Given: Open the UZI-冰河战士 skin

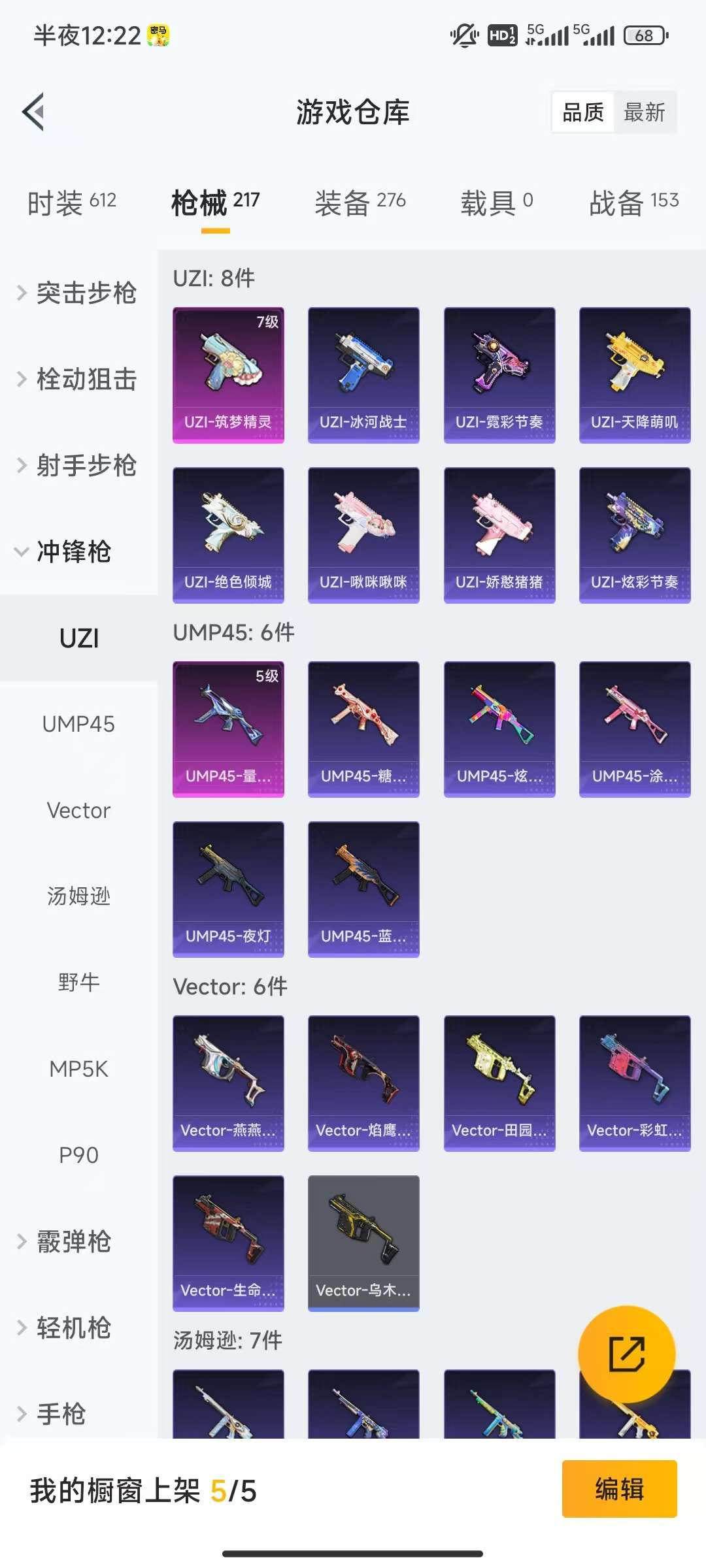Looking at the screenshot, I should [363, 375].
